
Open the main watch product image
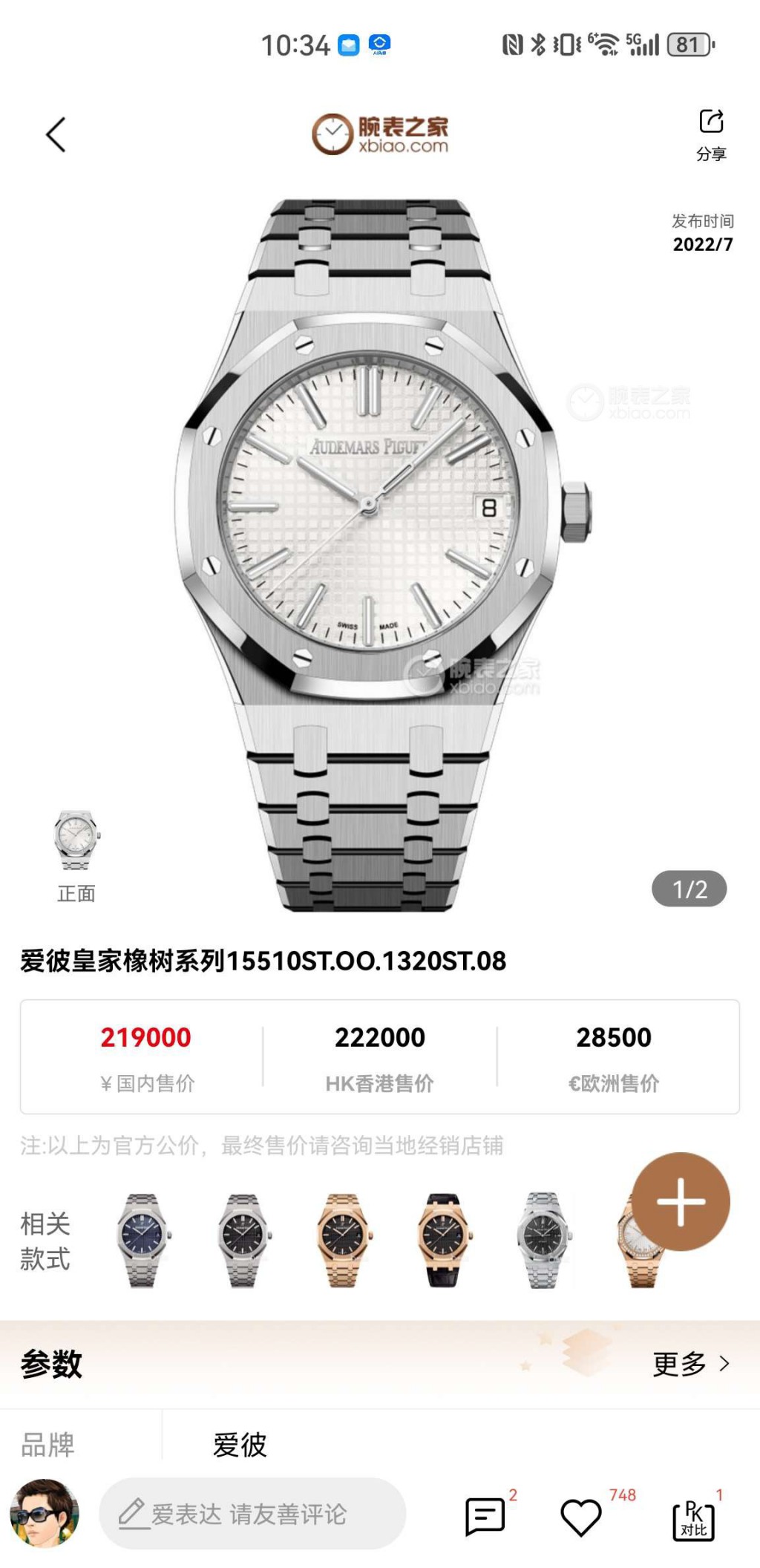tap(380, 553)
